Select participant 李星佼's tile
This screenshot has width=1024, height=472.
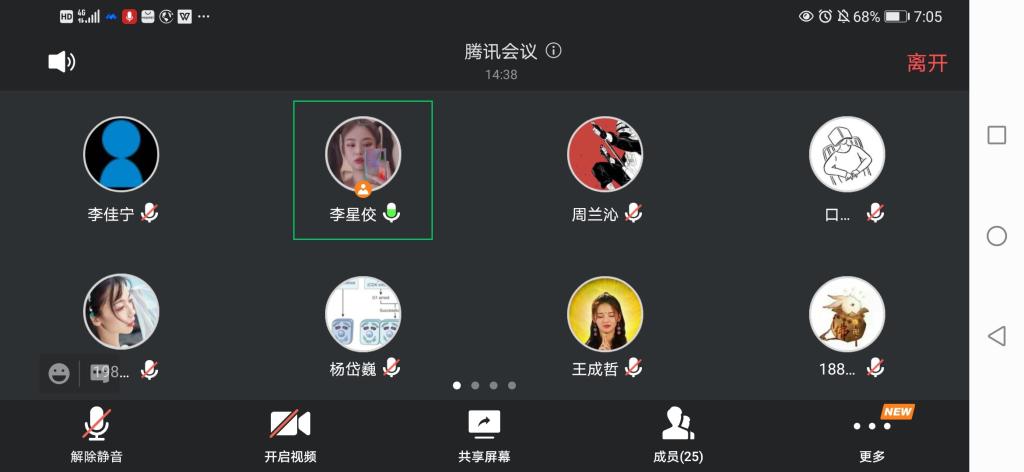(363, 168)
